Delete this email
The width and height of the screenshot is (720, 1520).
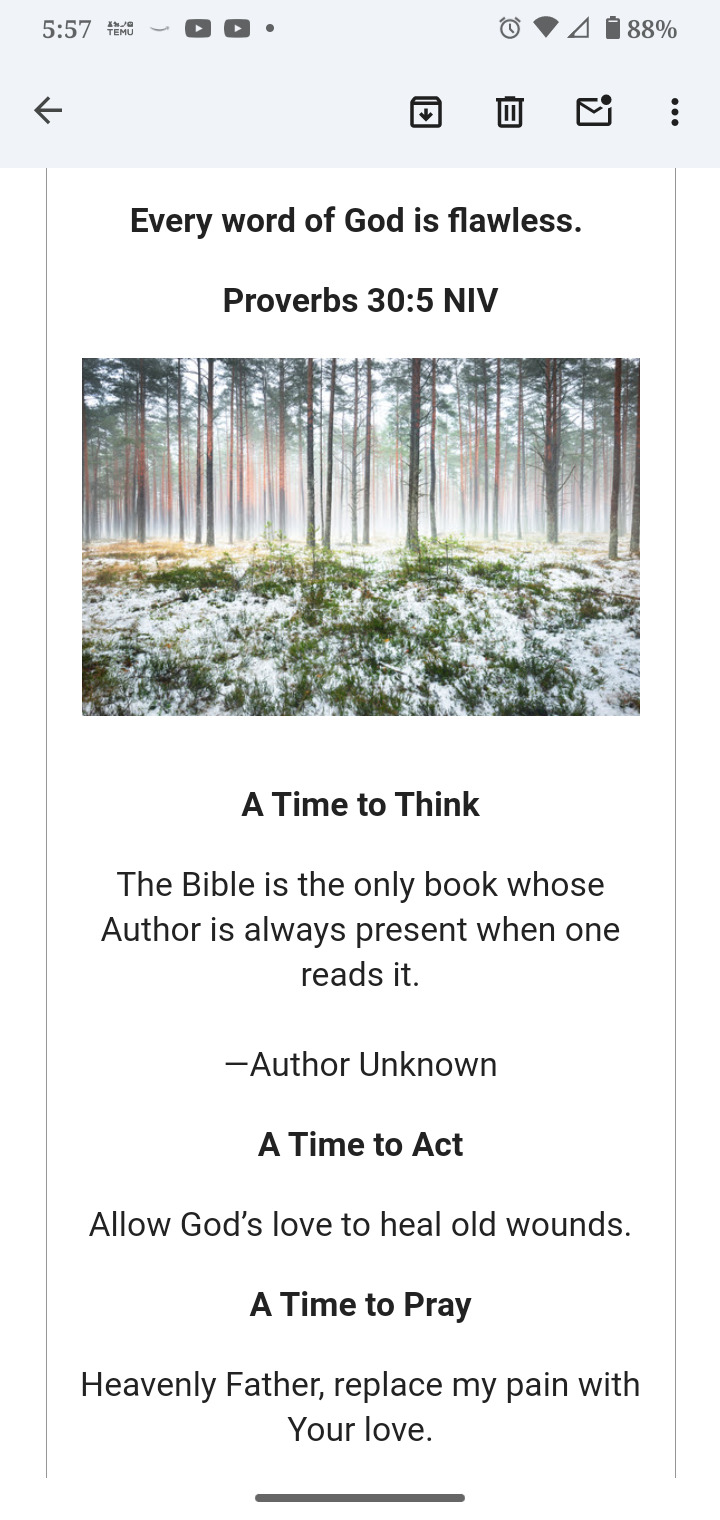tap(510, 112)
